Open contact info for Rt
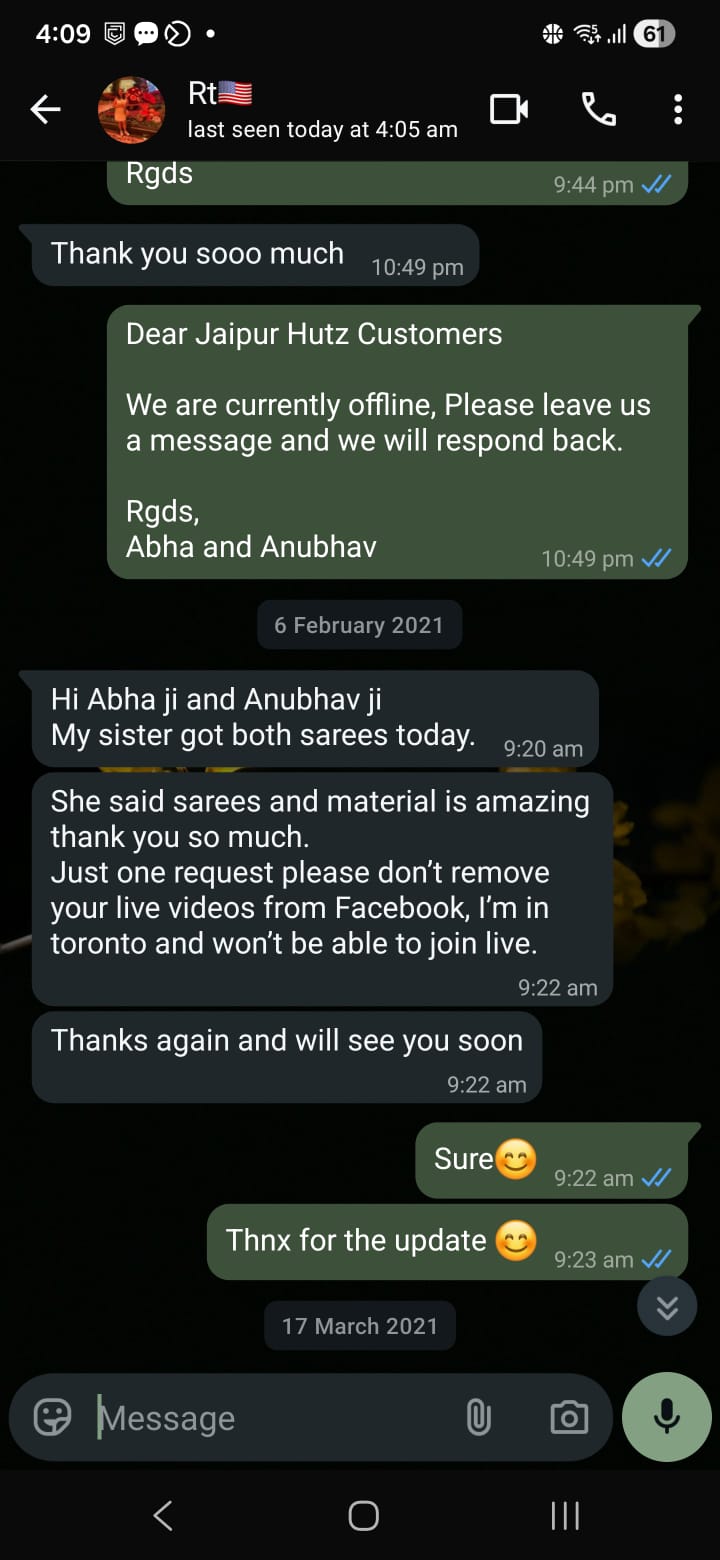 (x=320, y=110)
